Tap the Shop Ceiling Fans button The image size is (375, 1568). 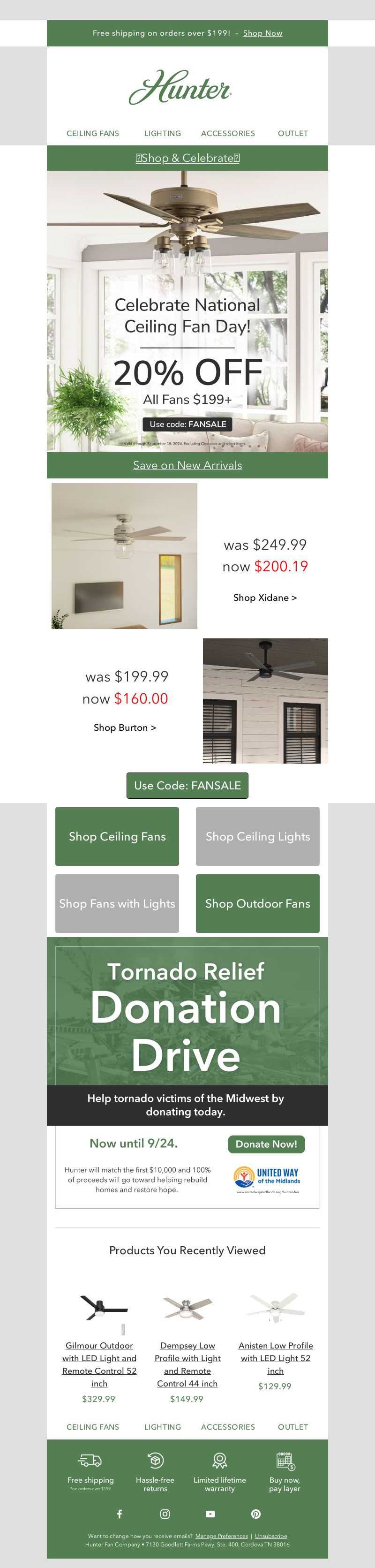[x=118, y=836]
